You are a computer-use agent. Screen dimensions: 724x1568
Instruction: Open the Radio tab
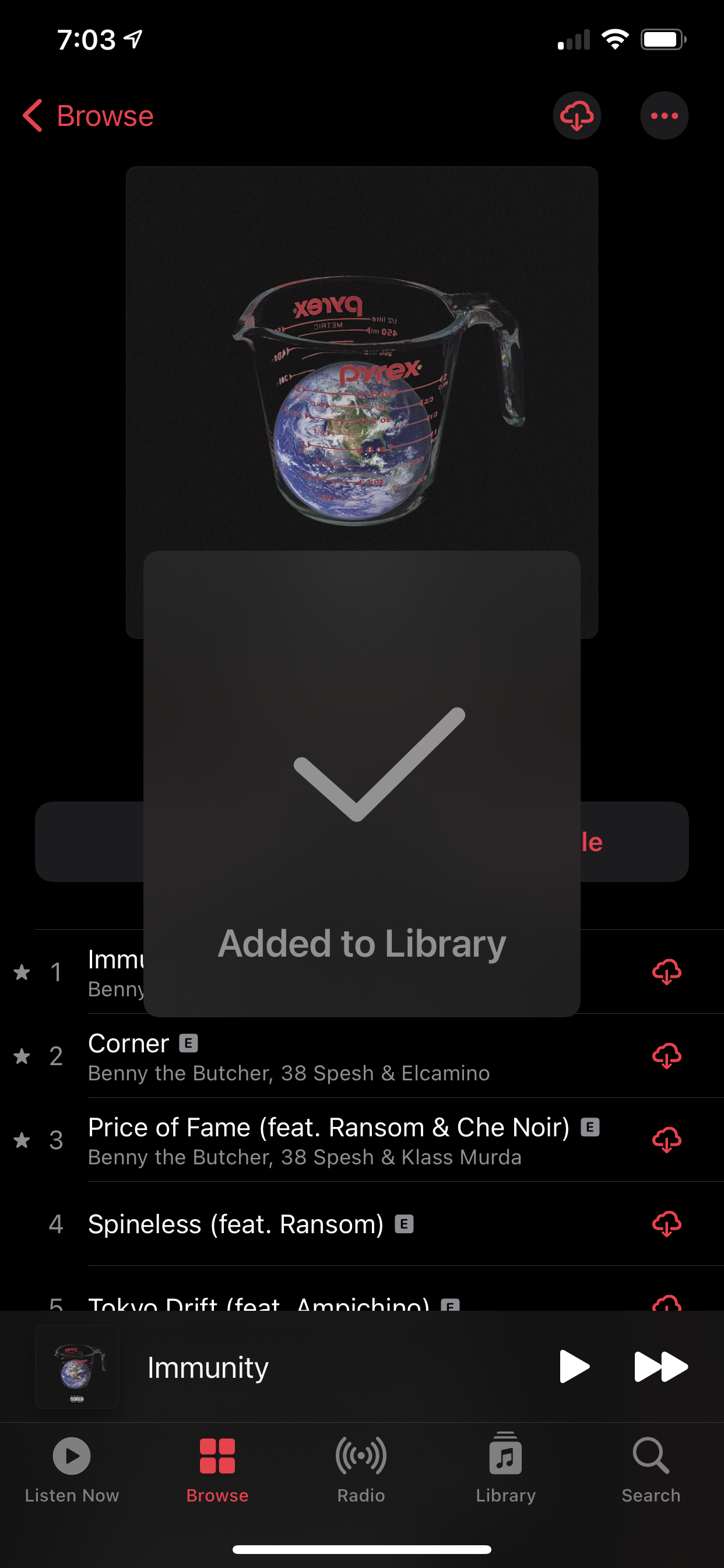click(x=361, y=1468)
